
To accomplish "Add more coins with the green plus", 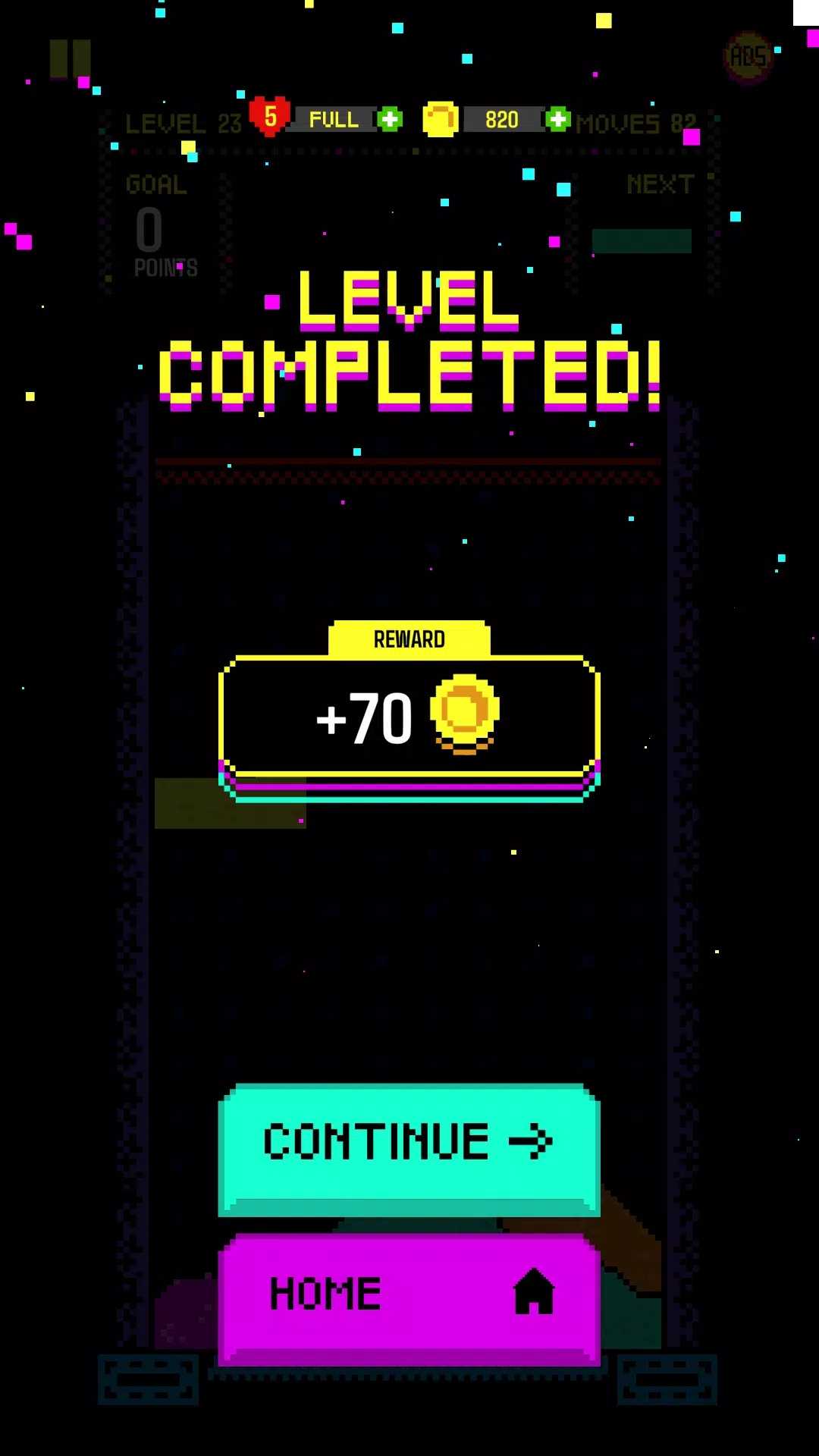I will [558, 119].
